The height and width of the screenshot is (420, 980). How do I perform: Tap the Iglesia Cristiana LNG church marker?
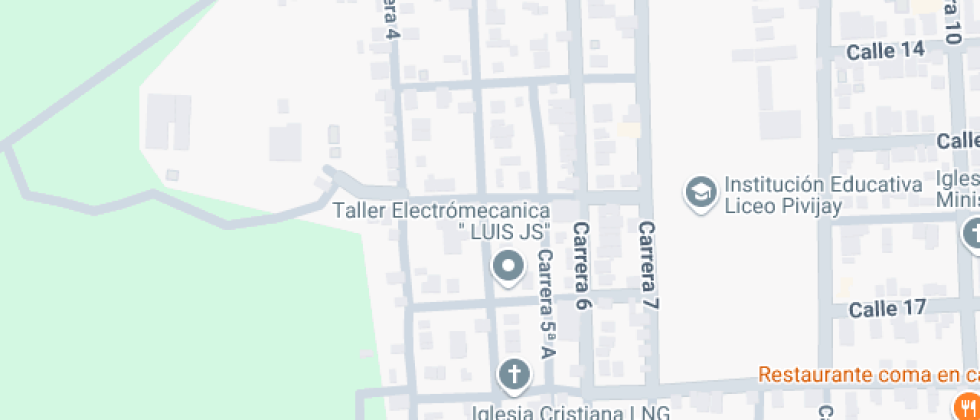(514, 376)
